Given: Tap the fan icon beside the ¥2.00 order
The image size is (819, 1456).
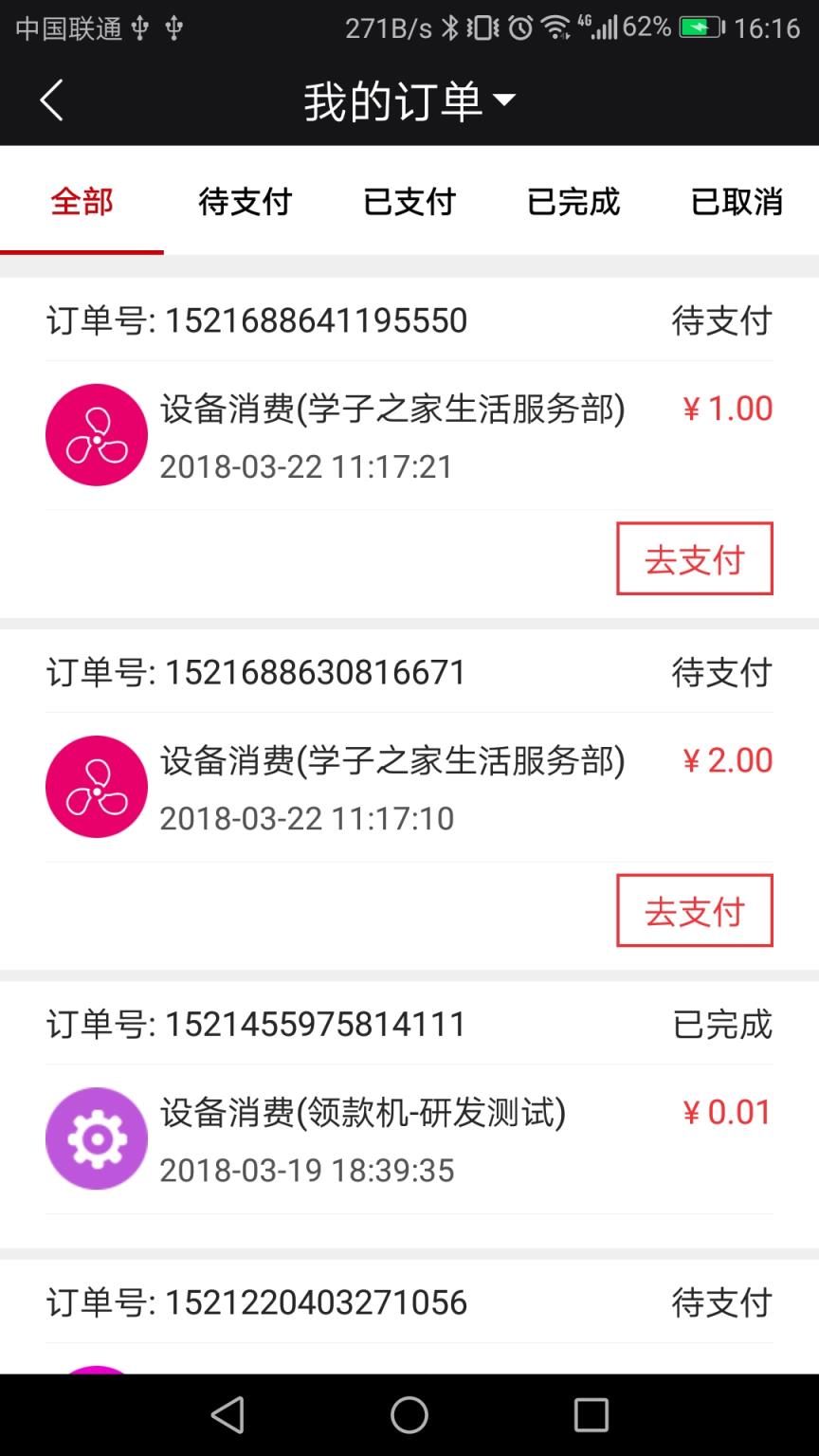Looking at the screenshot, I should [x=96, y=786].
